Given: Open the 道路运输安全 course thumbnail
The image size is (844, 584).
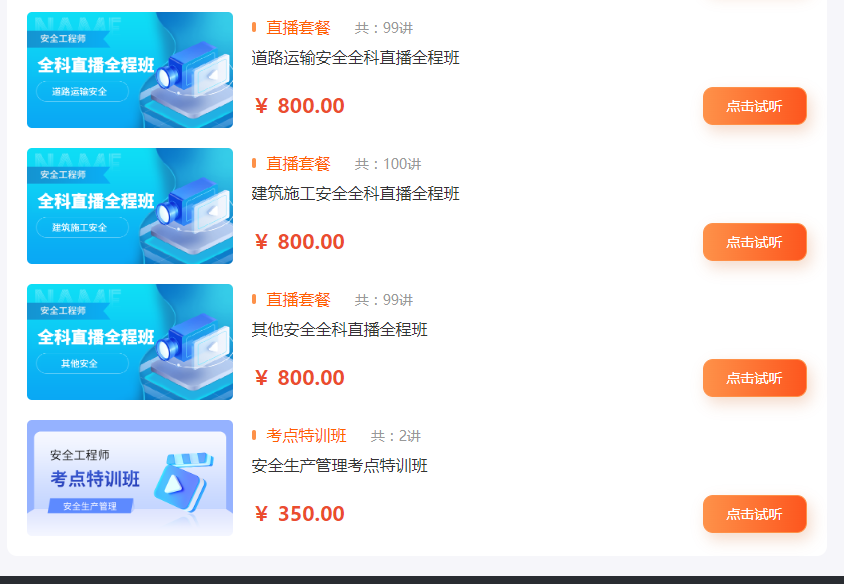Looking at the screenshot, I should tap(130, 70).
